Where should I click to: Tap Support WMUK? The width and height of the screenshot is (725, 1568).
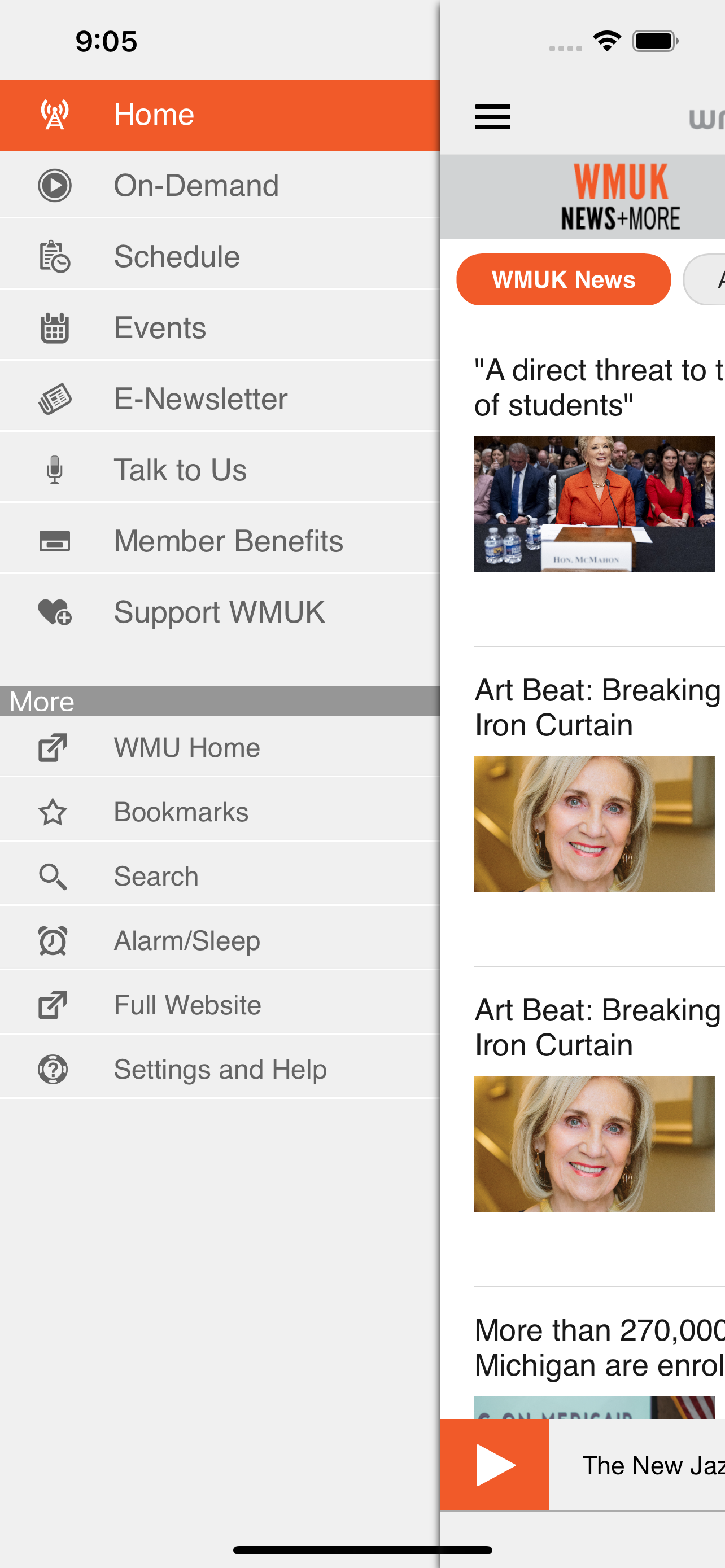point(220,612)
